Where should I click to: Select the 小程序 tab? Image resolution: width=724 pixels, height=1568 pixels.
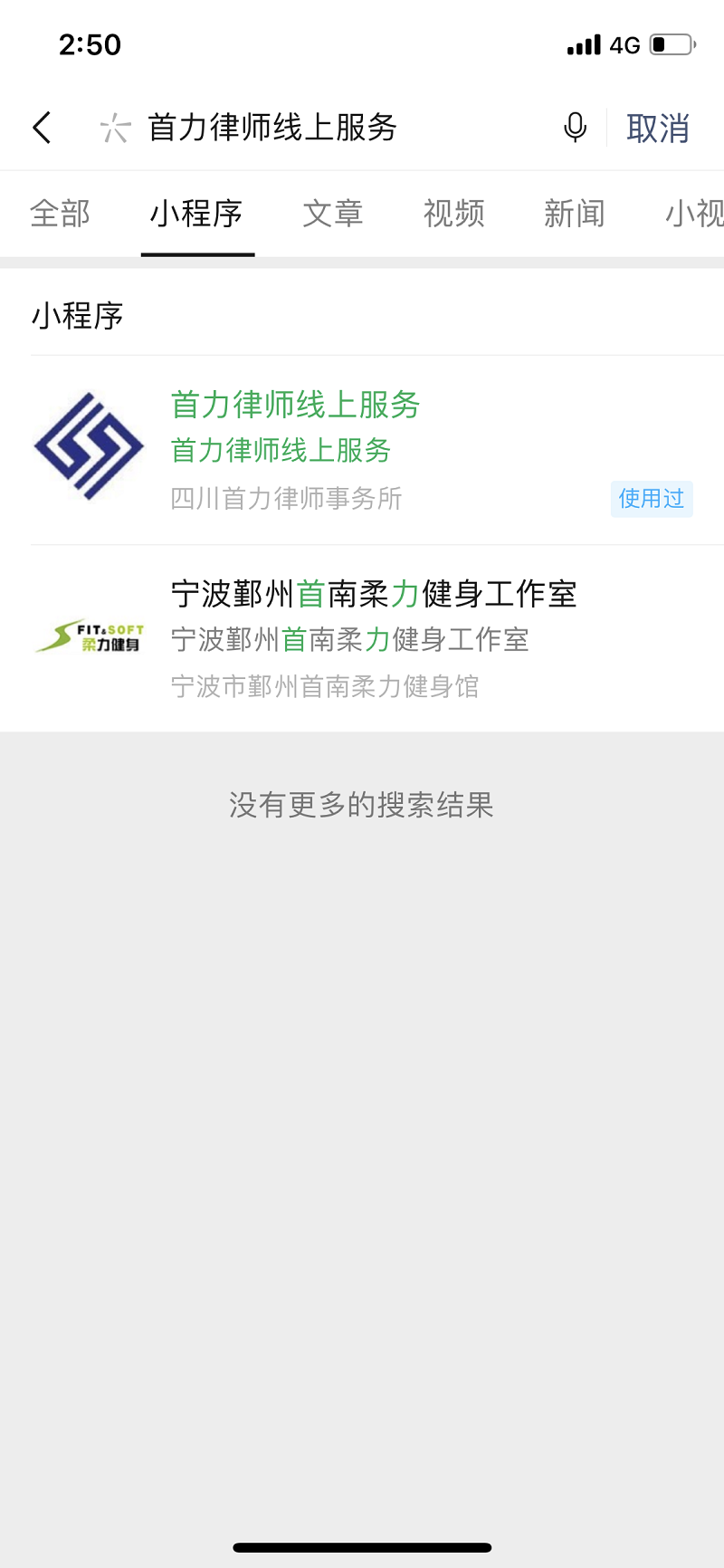point(196,214)
